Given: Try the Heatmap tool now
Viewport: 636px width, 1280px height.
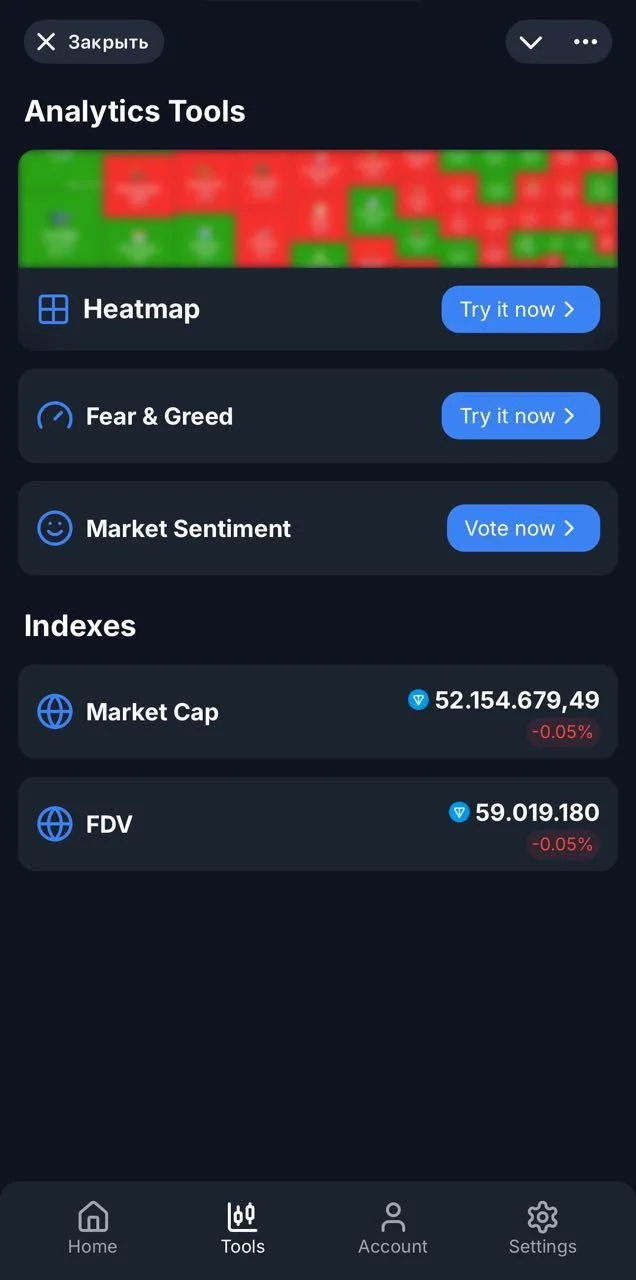Looking at the screenshot, I should tap(520, 309).
